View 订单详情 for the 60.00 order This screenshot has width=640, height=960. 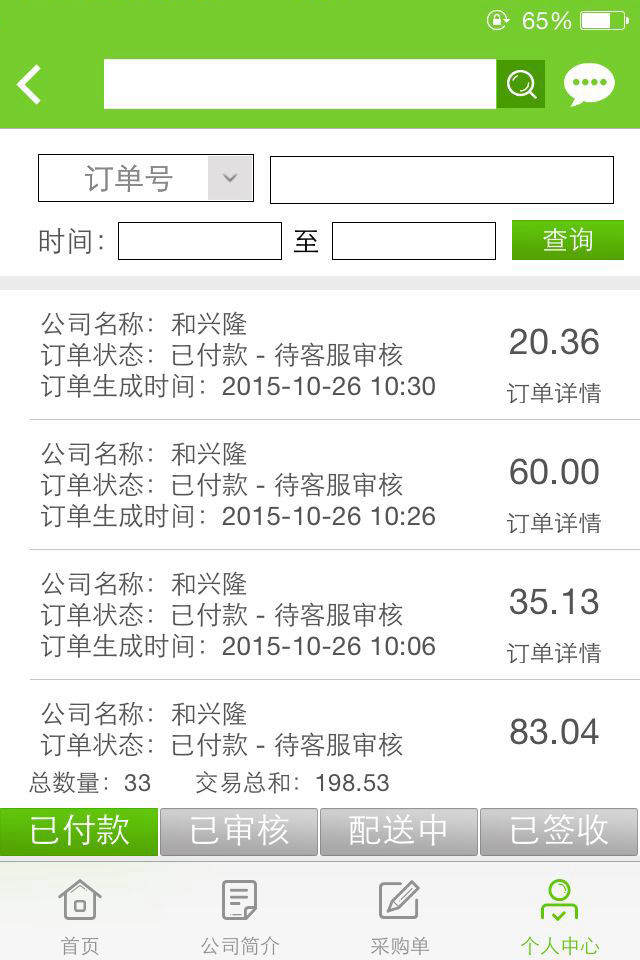(553, 523)
